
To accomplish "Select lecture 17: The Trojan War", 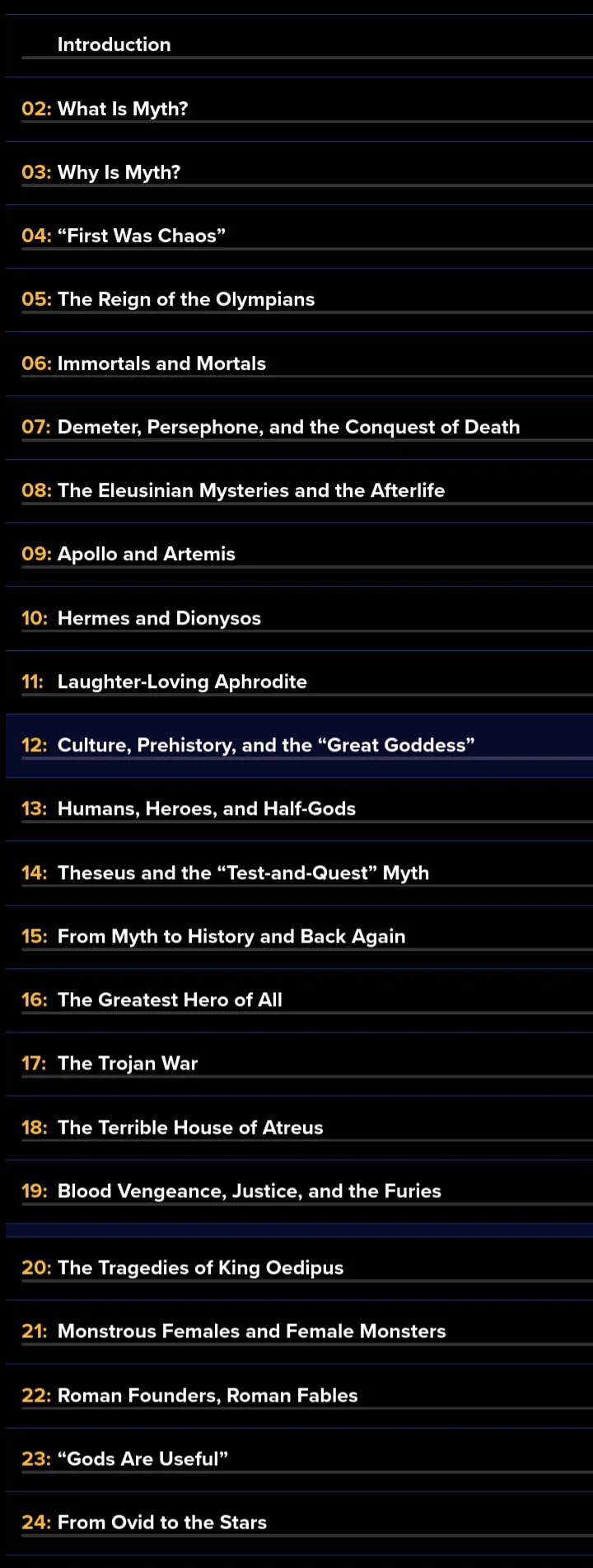I will [299, 1063].
